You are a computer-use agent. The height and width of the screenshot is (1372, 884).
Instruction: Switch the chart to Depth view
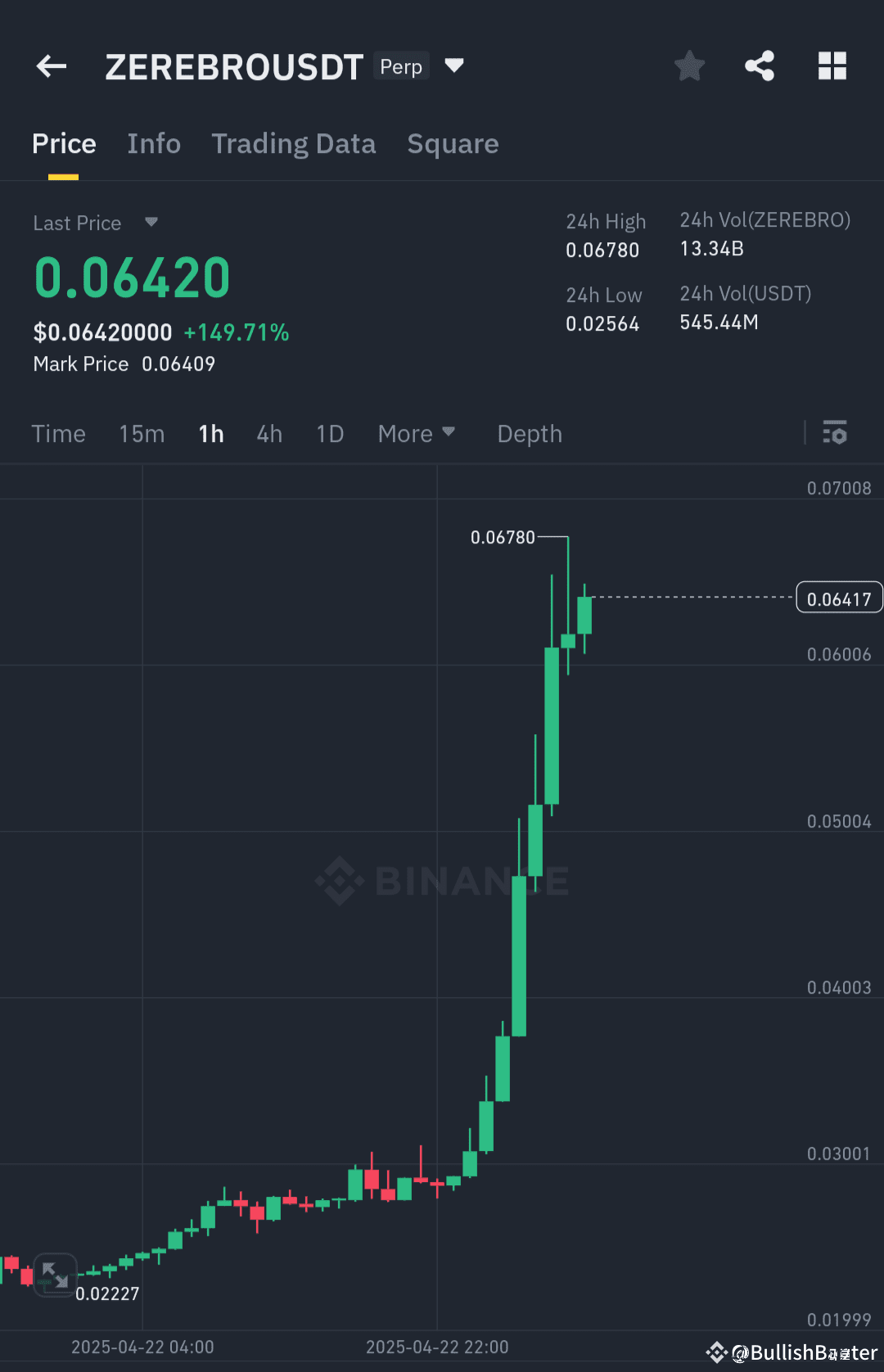point(529,433)
